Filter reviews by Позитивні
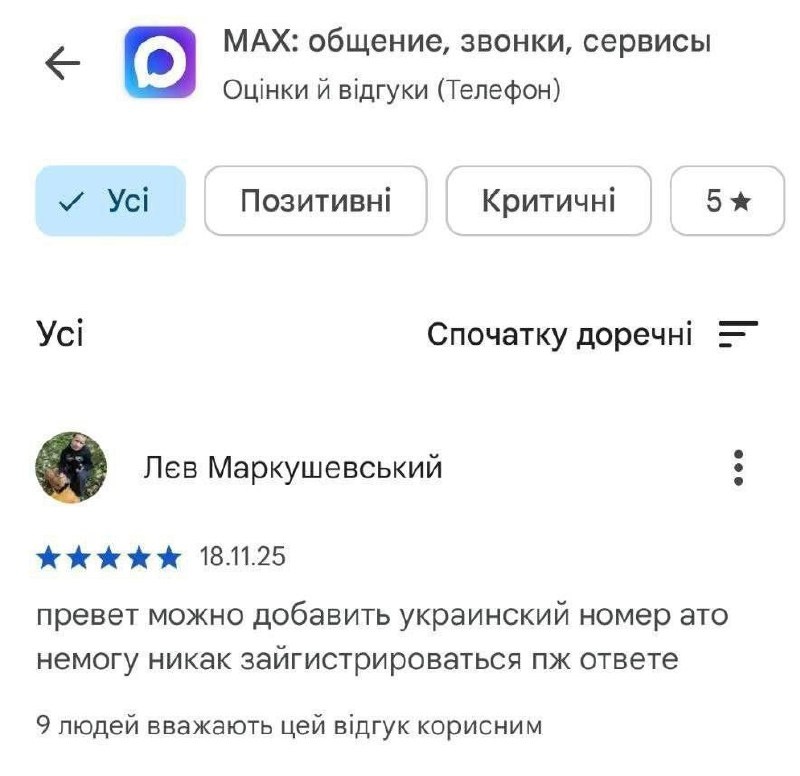 point(315,201)
